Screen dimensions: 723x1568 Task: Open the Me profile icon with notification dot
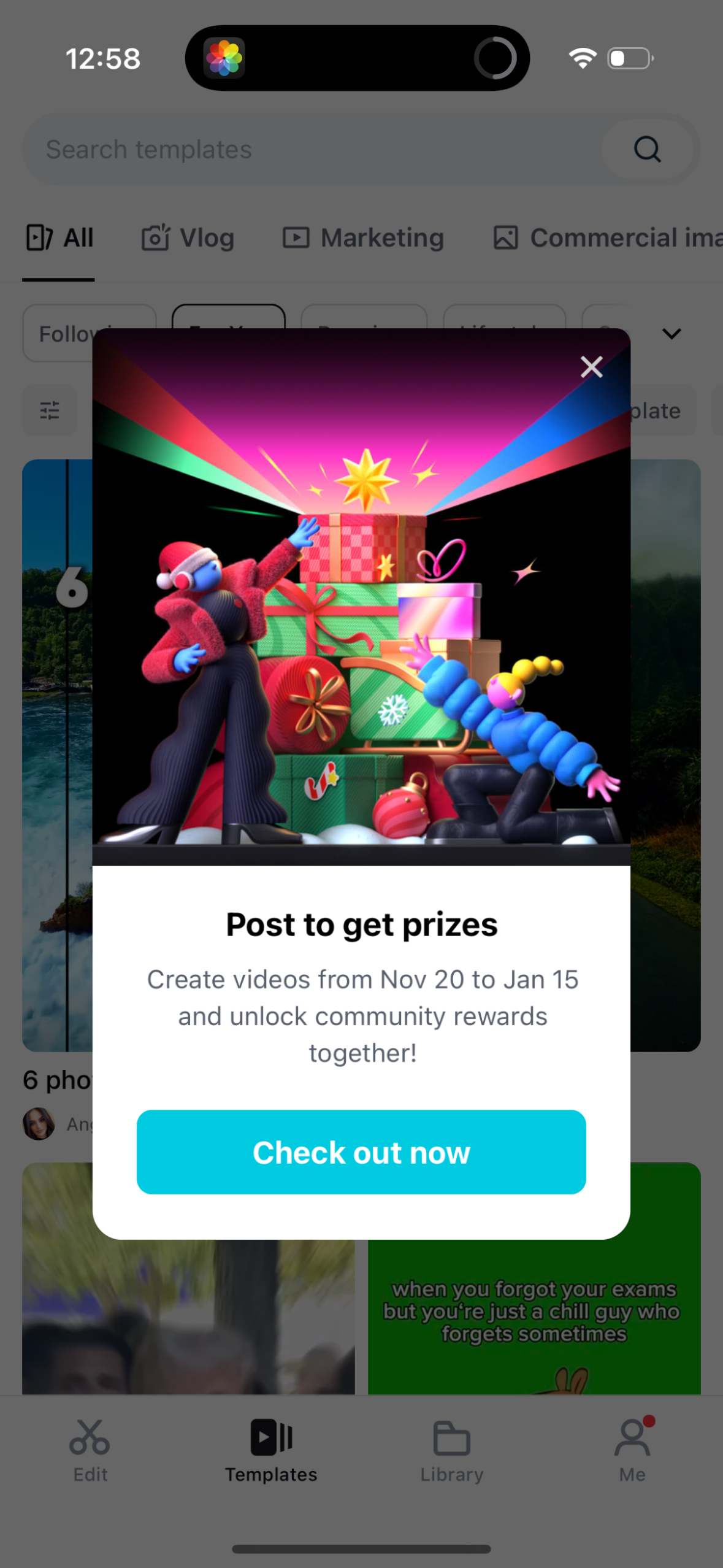point(632,1439)
